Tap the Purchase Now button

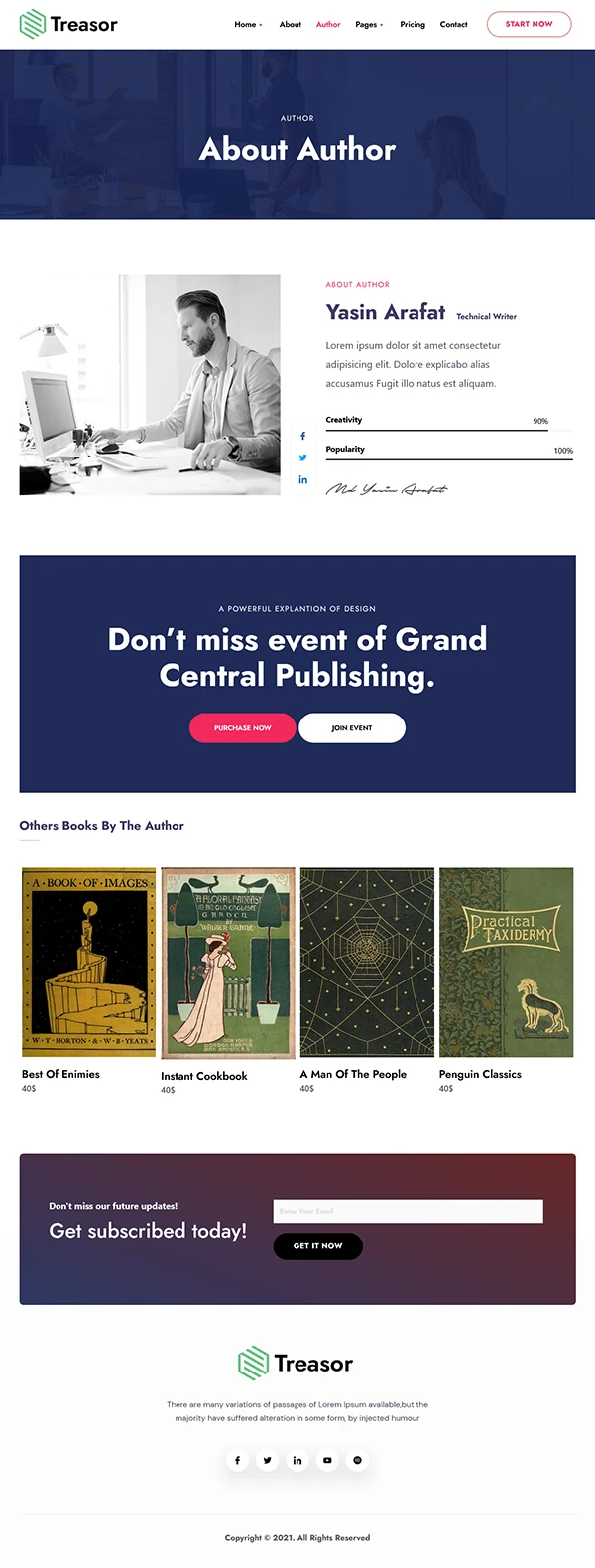point(242,727)
